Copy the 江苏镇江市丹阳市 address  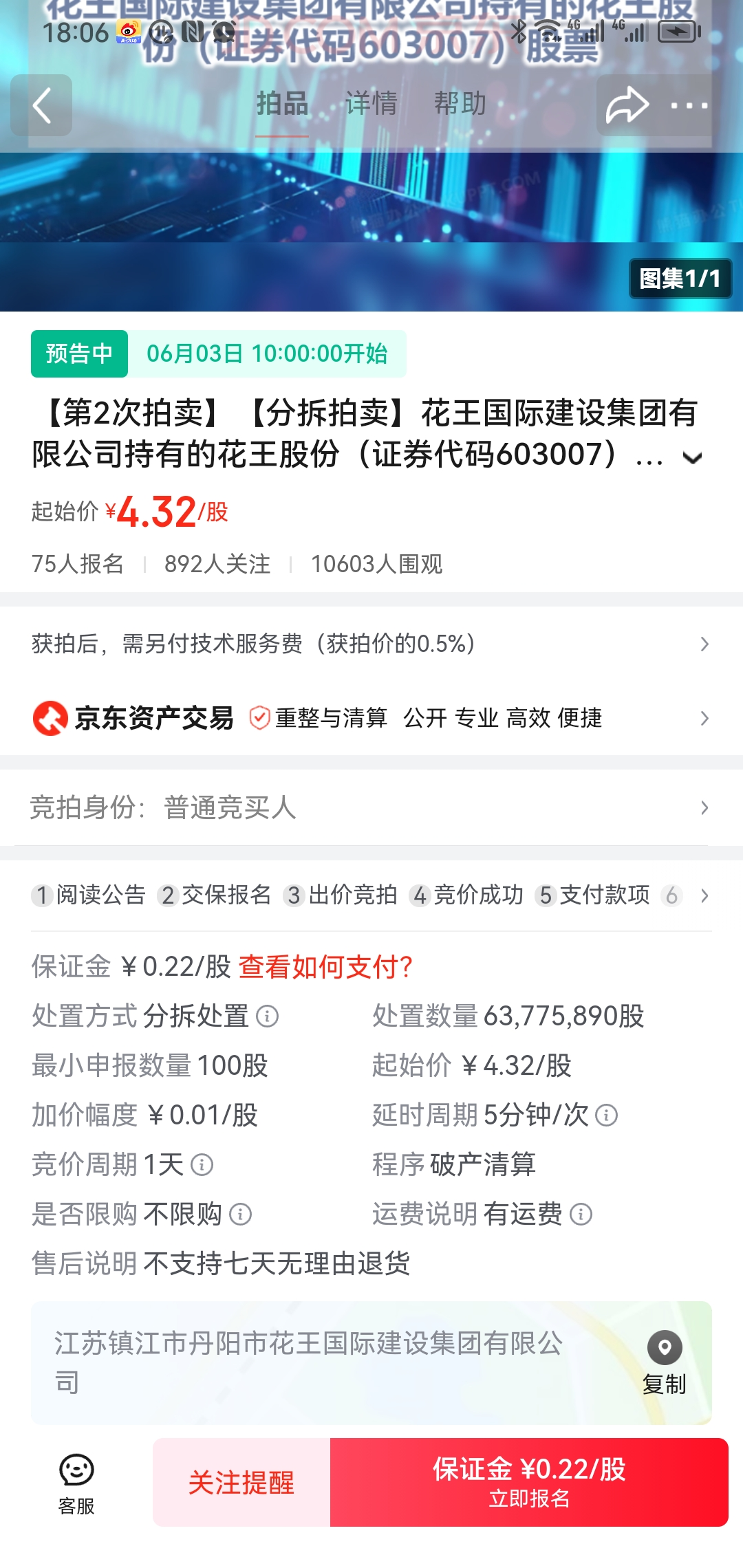664,1363
